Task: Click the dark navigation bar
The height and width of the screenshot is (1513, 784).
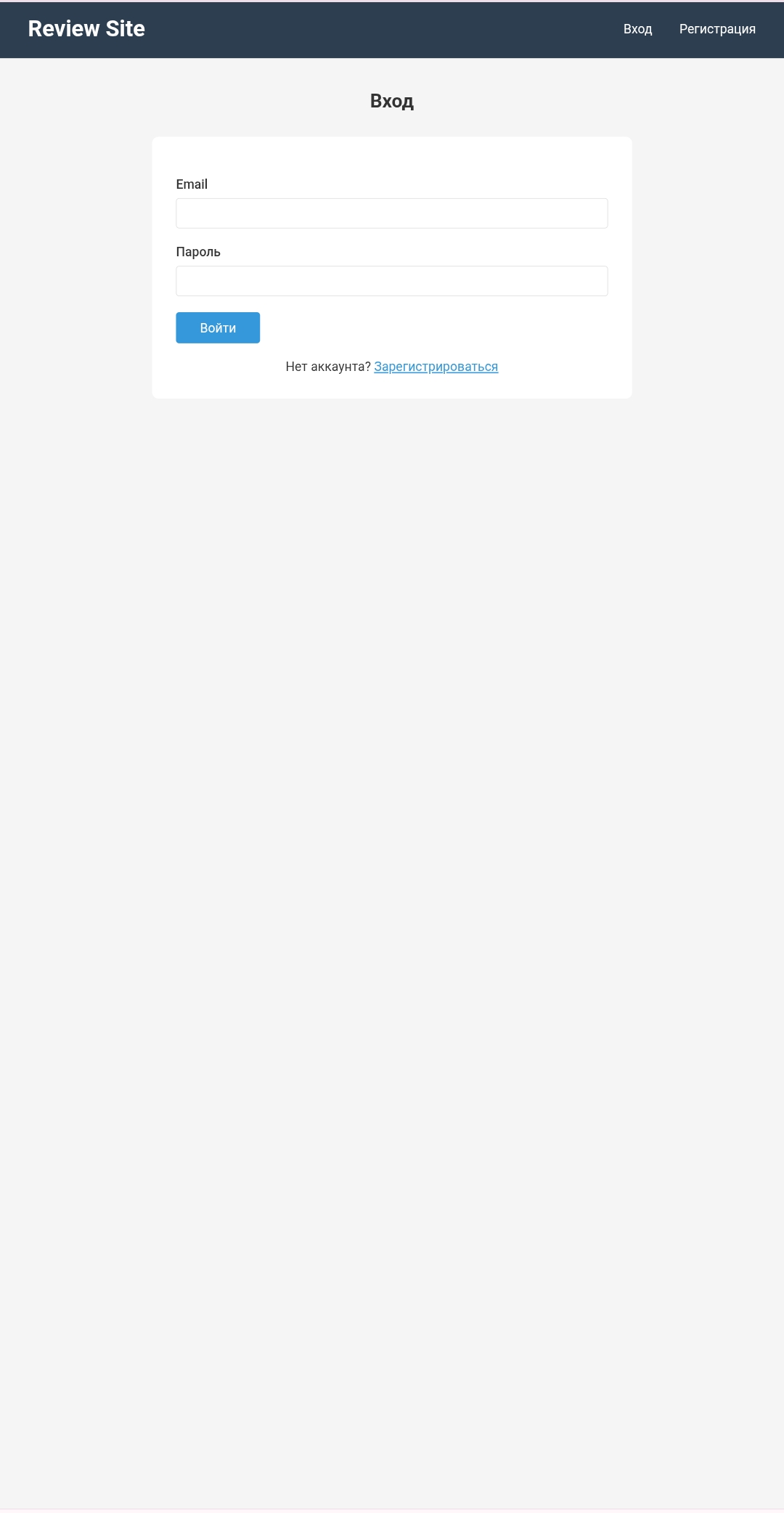Action: [x=392, y=28]
